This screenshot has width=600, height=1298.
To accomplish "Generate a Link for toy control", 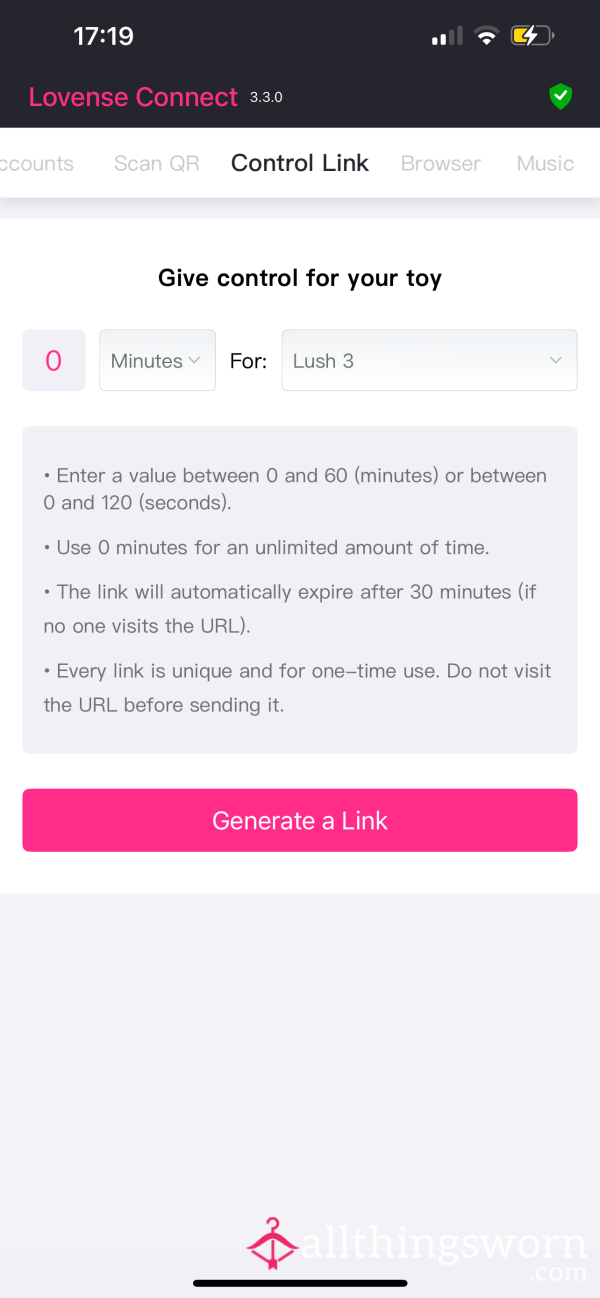I will [300, 820].
